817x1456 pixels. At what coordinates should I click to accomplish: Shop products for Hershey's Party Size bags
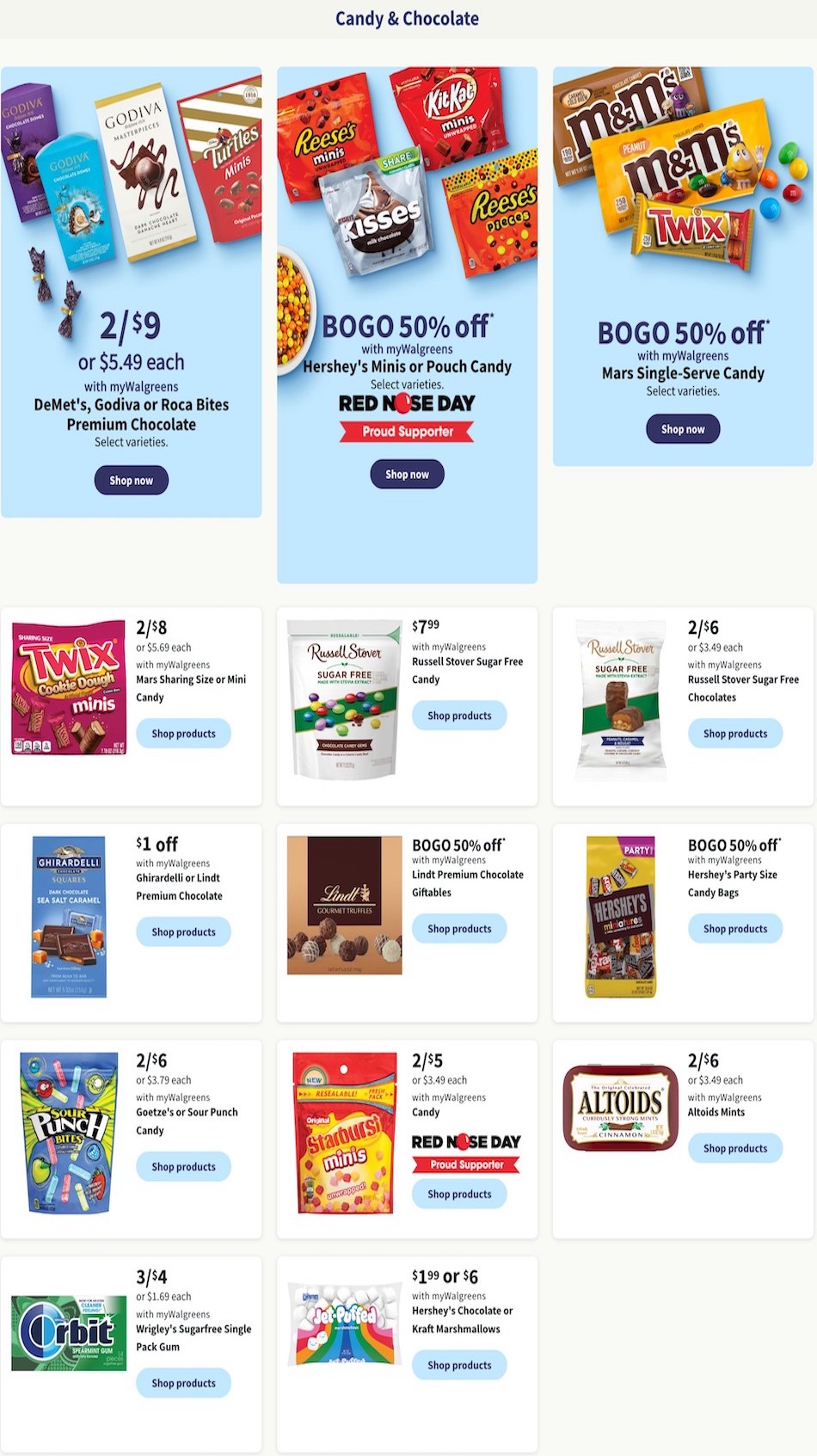point(735,929)
